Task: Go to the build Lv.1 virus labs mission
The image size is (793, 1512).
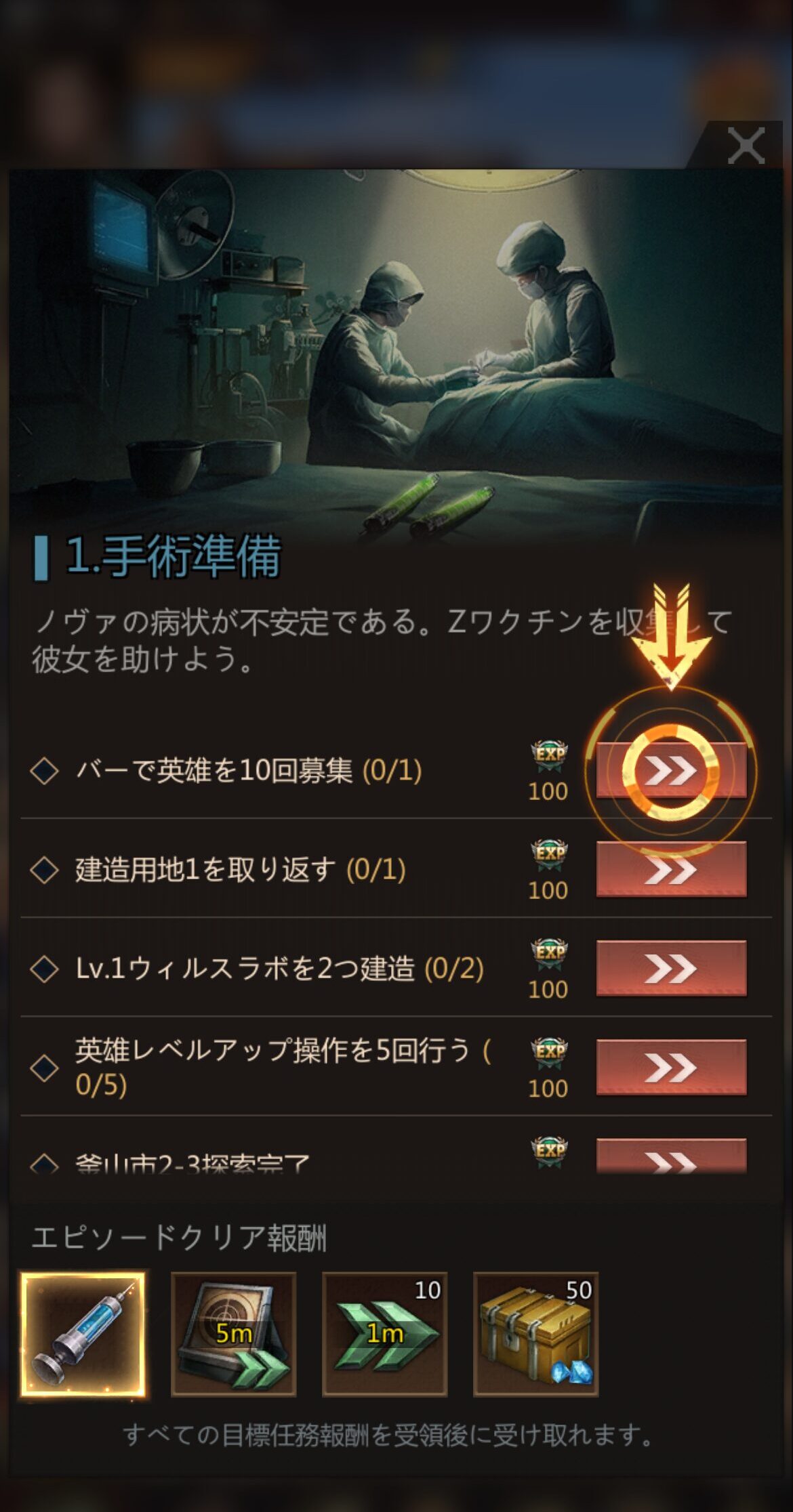Action: (x=670, y=969)
